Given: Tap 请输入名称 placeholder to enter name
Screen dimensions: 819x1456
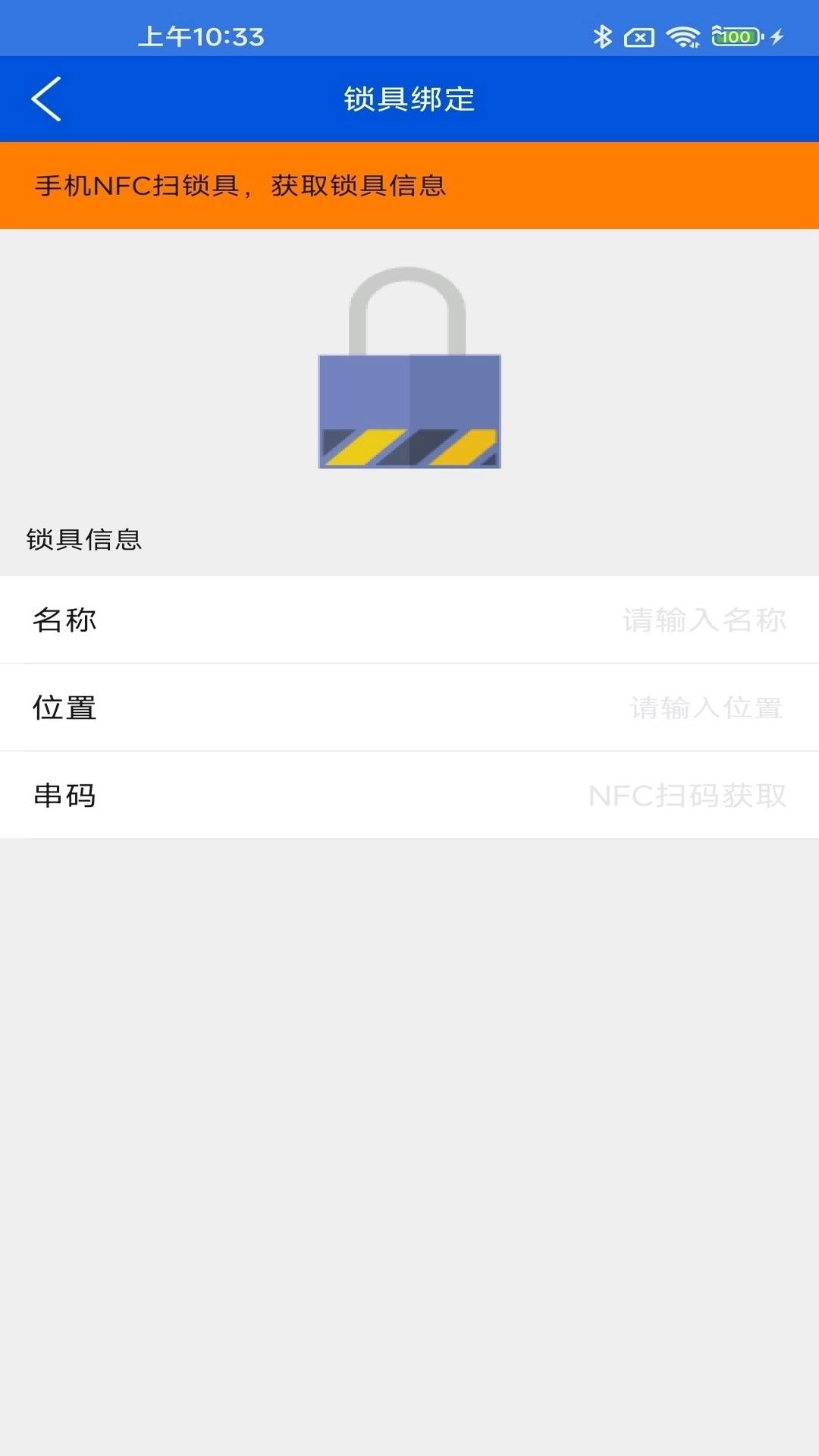Looking at the screenshot, I should tap(705, 620).
